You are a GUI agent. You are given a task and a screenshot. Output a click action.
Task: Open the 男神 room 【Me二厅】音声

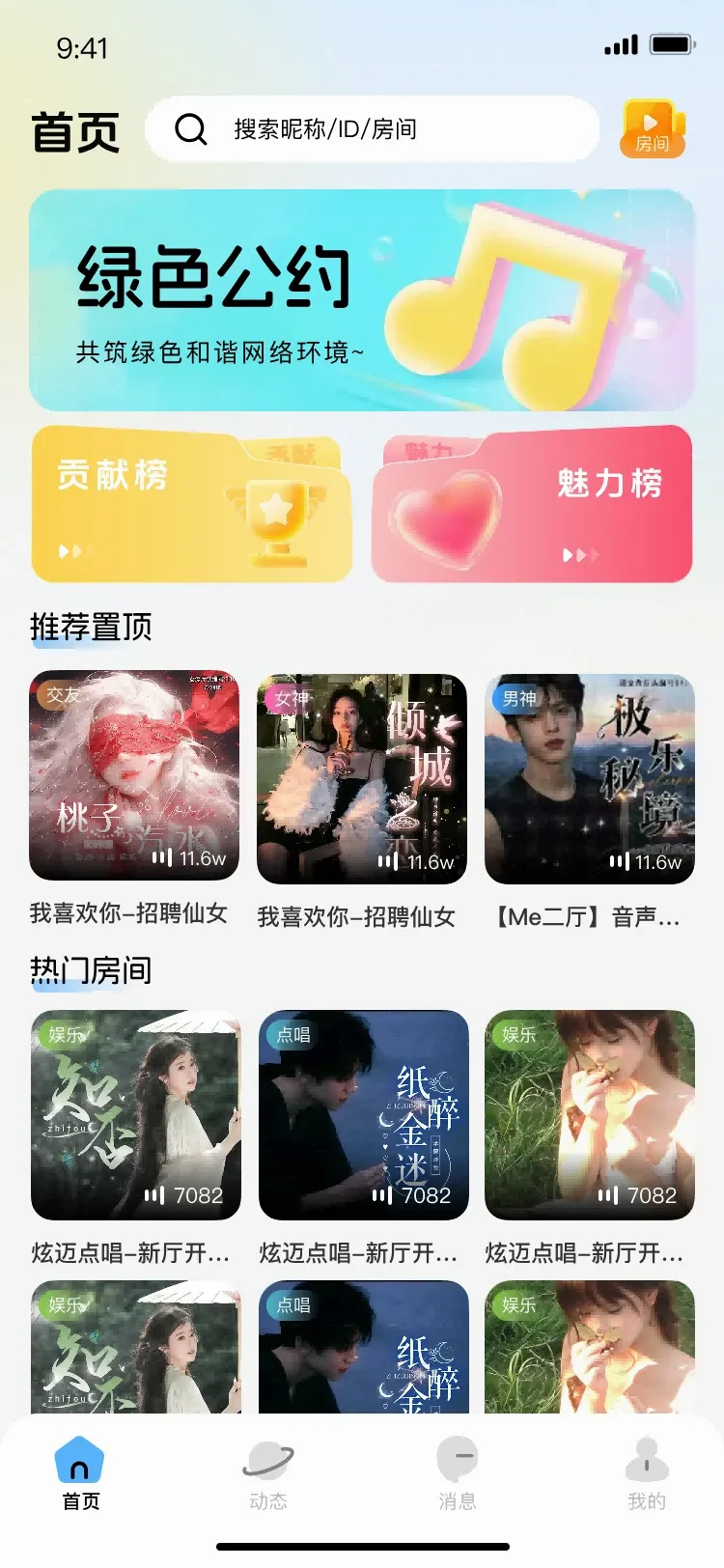click(590, 779)
